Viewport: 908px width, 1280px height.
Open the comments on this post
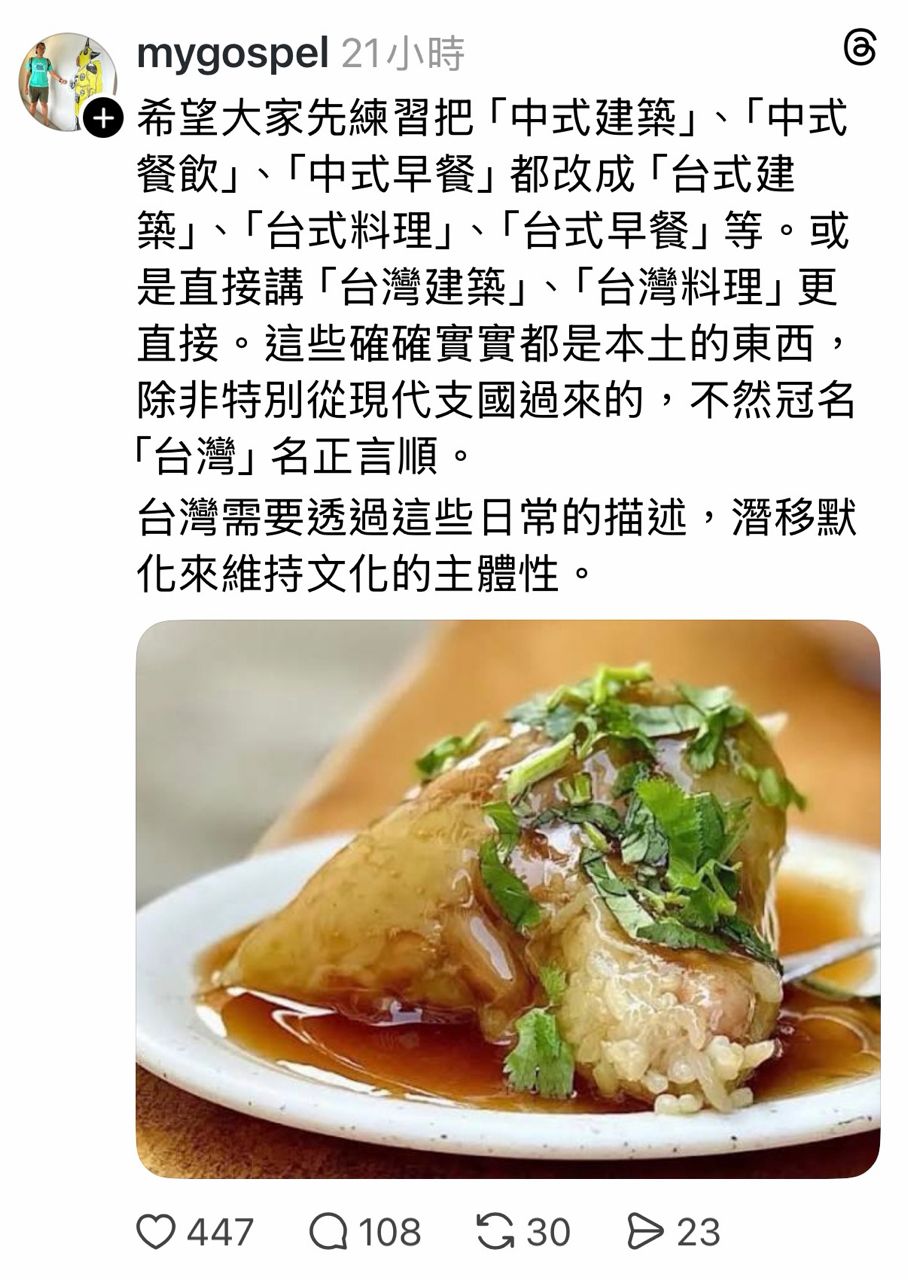(328, 1232)
